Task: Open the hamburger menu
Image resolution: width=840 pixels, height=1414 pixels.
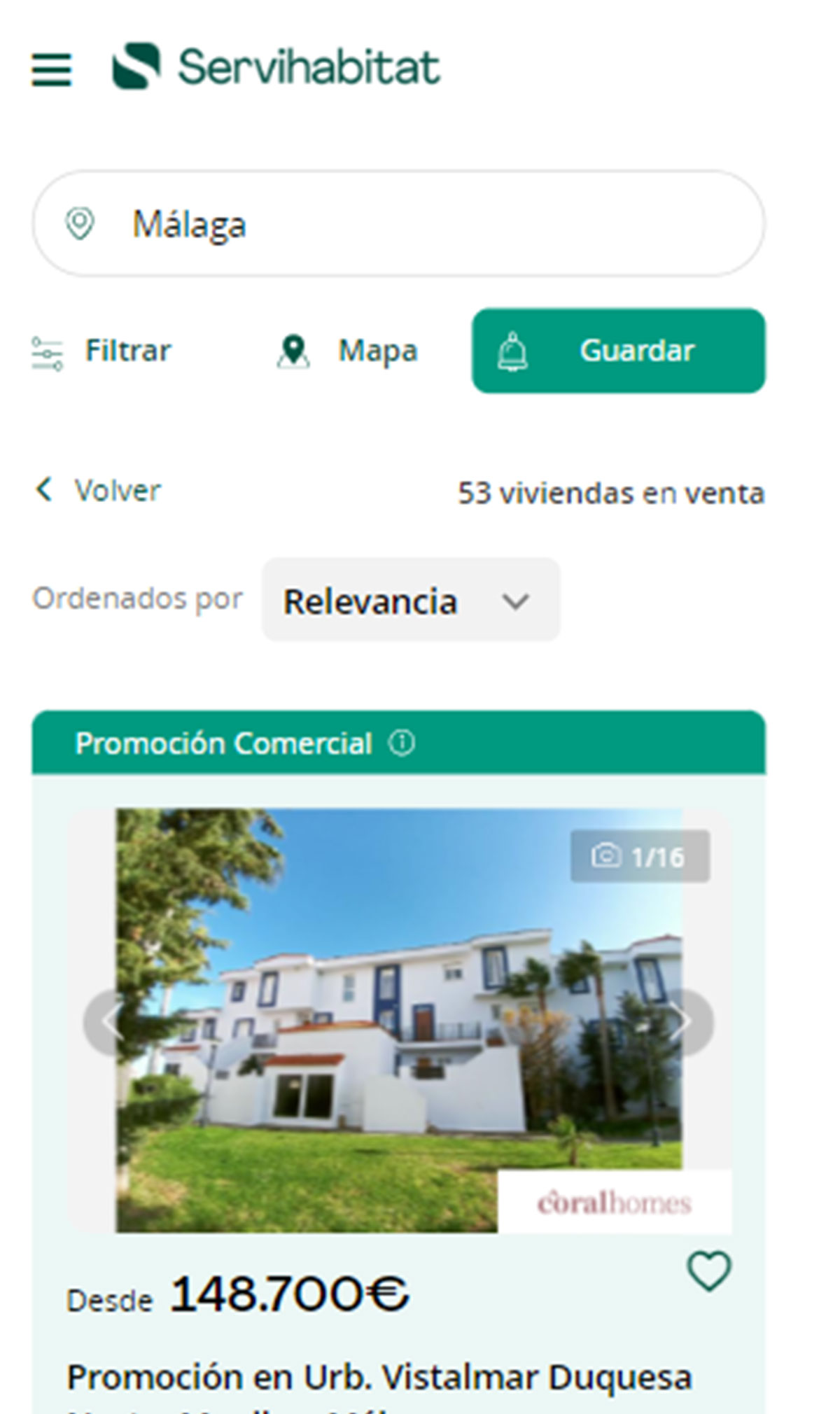Action: 51,69
